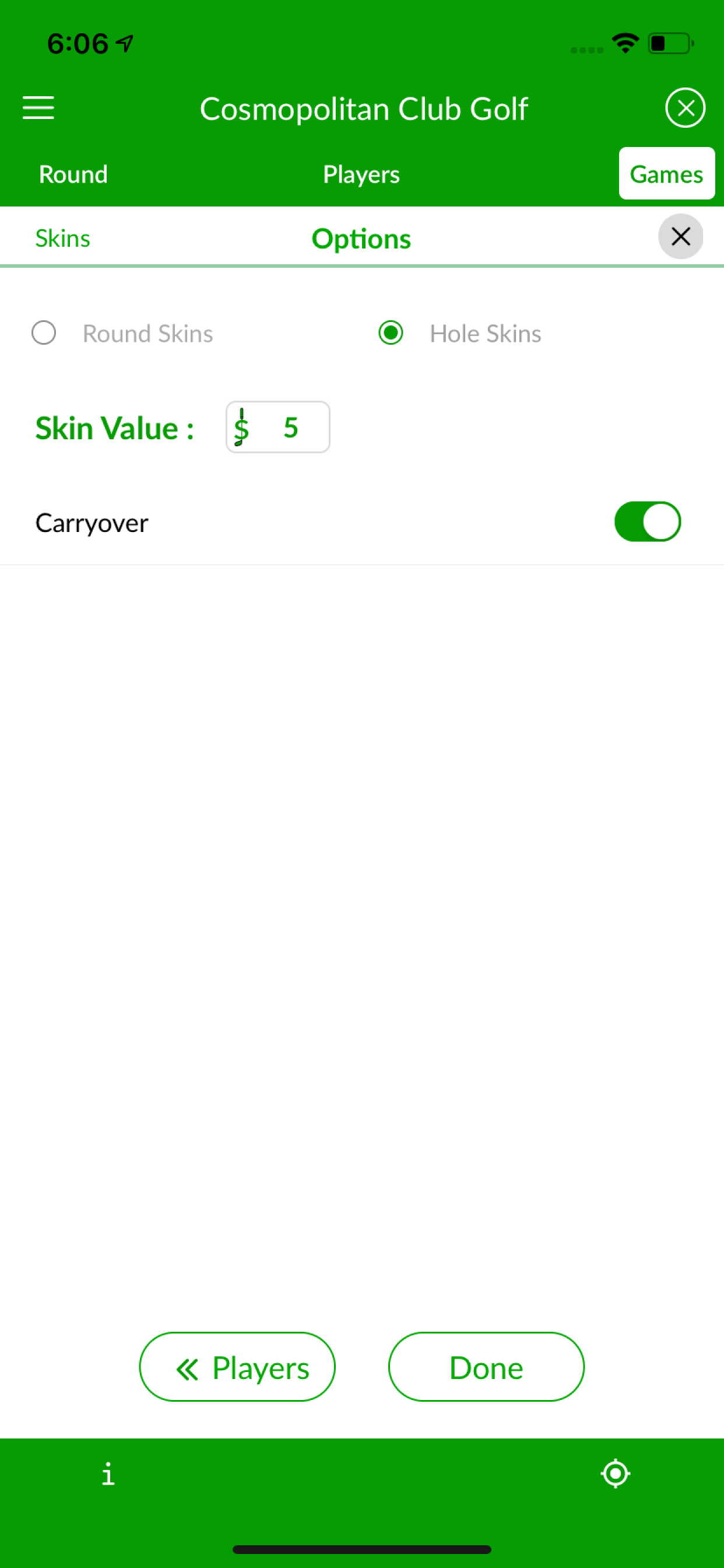Open the info icon

[x=108, y=1474]
